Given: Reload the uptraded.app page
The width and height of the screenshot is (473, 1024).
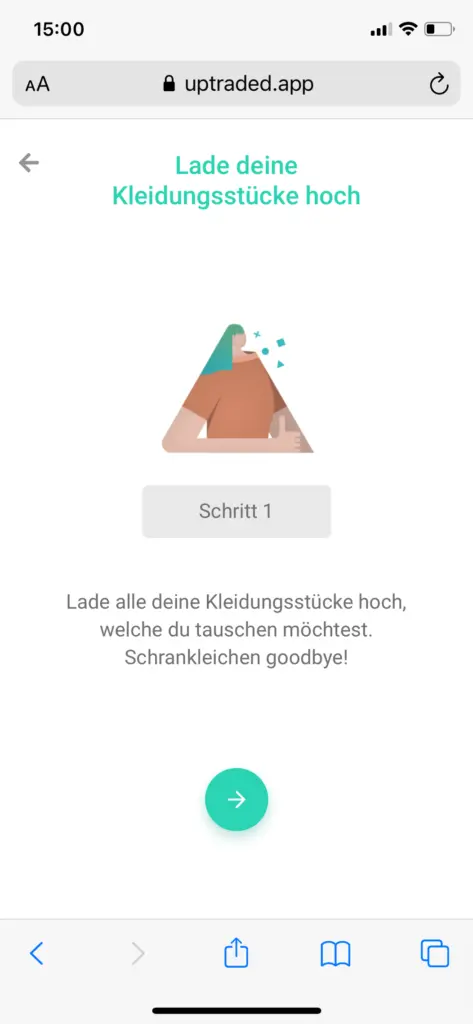Looking at the screenshot, I should 438,84.
